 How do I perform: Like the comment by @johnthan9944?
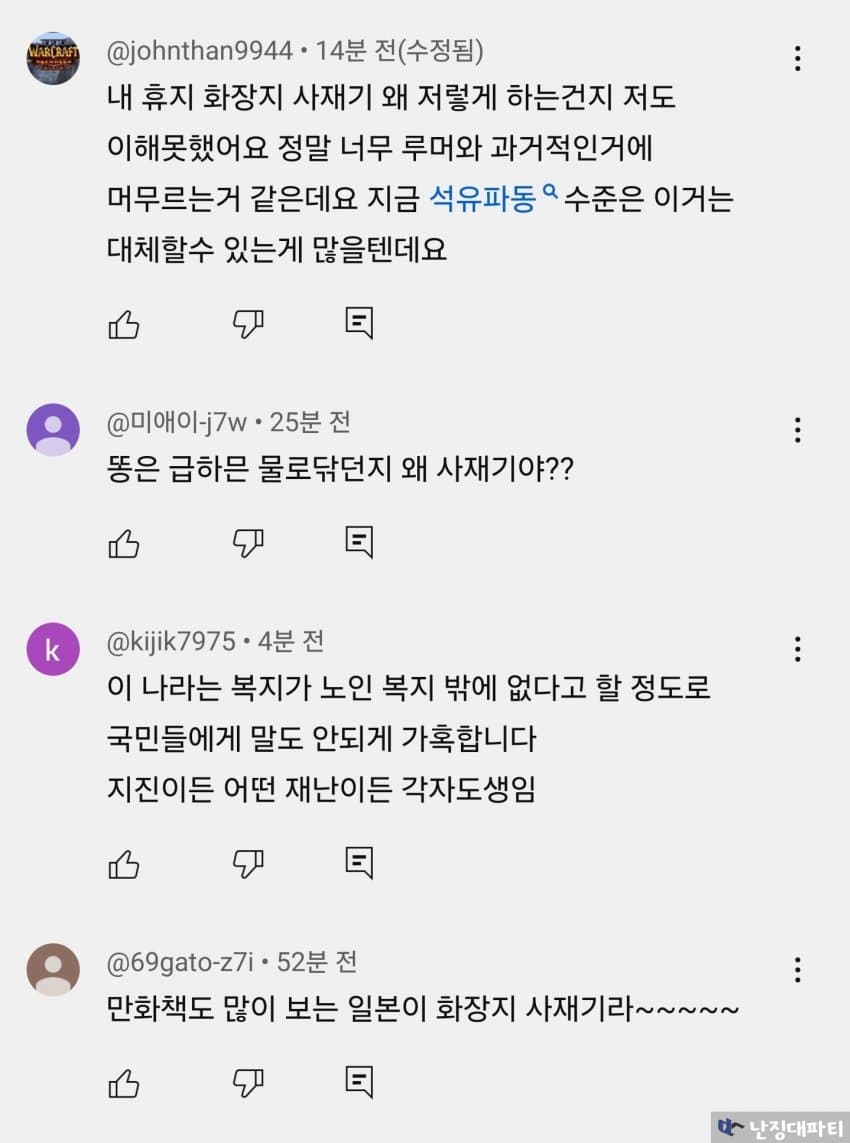tap(124, 323)
